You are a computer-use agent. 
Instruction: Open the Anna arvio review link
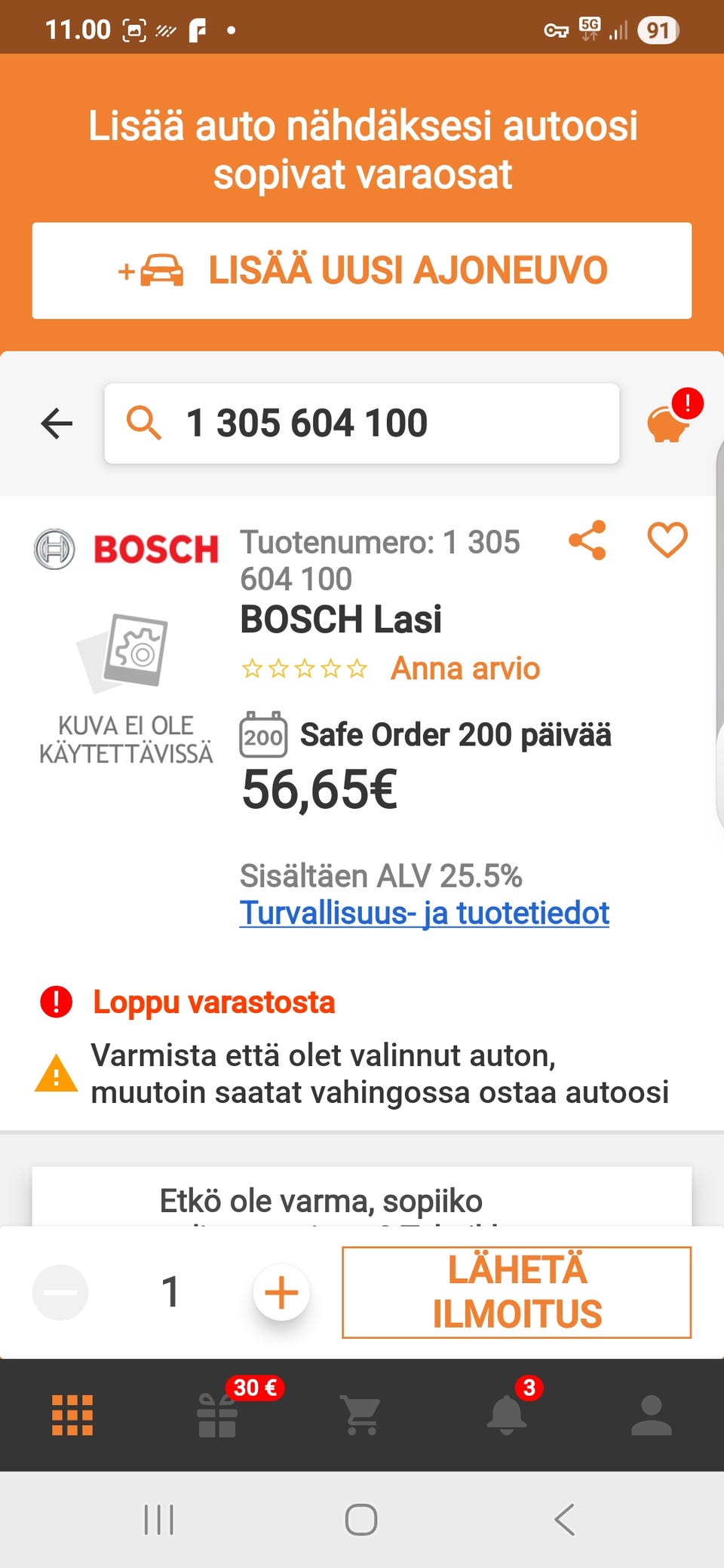pos(465,668)
